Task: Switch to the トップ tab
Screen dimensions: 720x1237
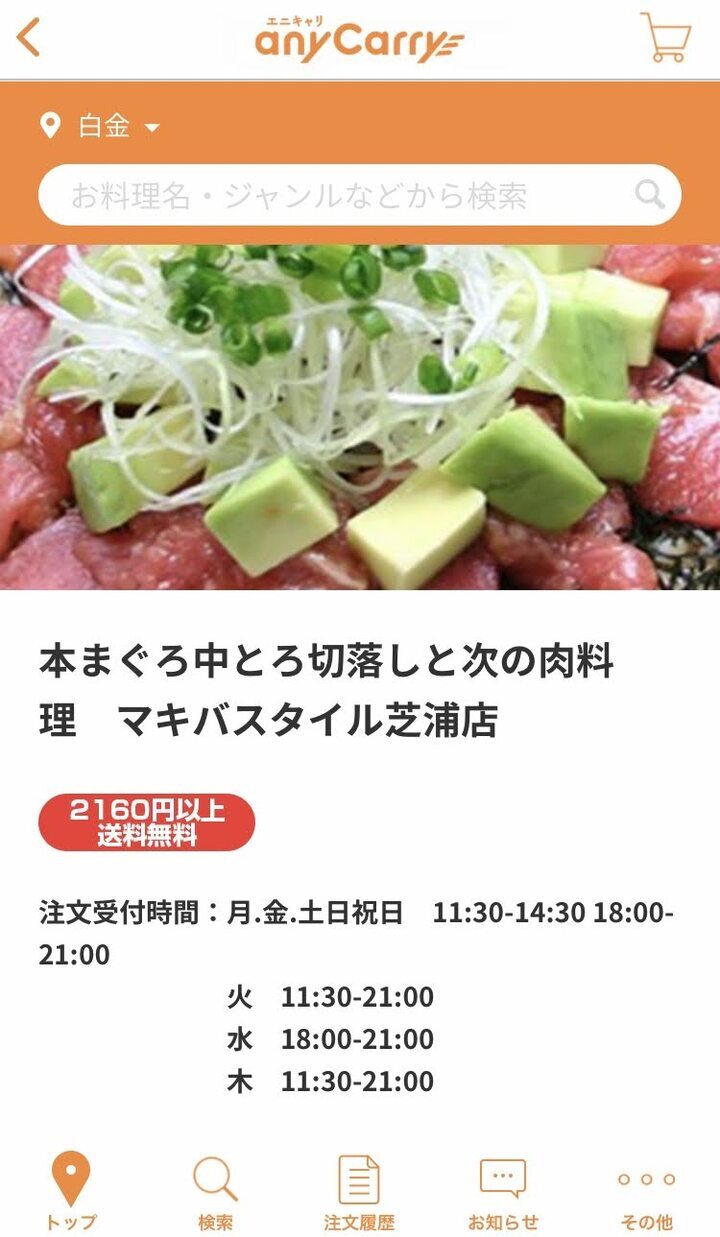Action: (x=71, y=1190)
